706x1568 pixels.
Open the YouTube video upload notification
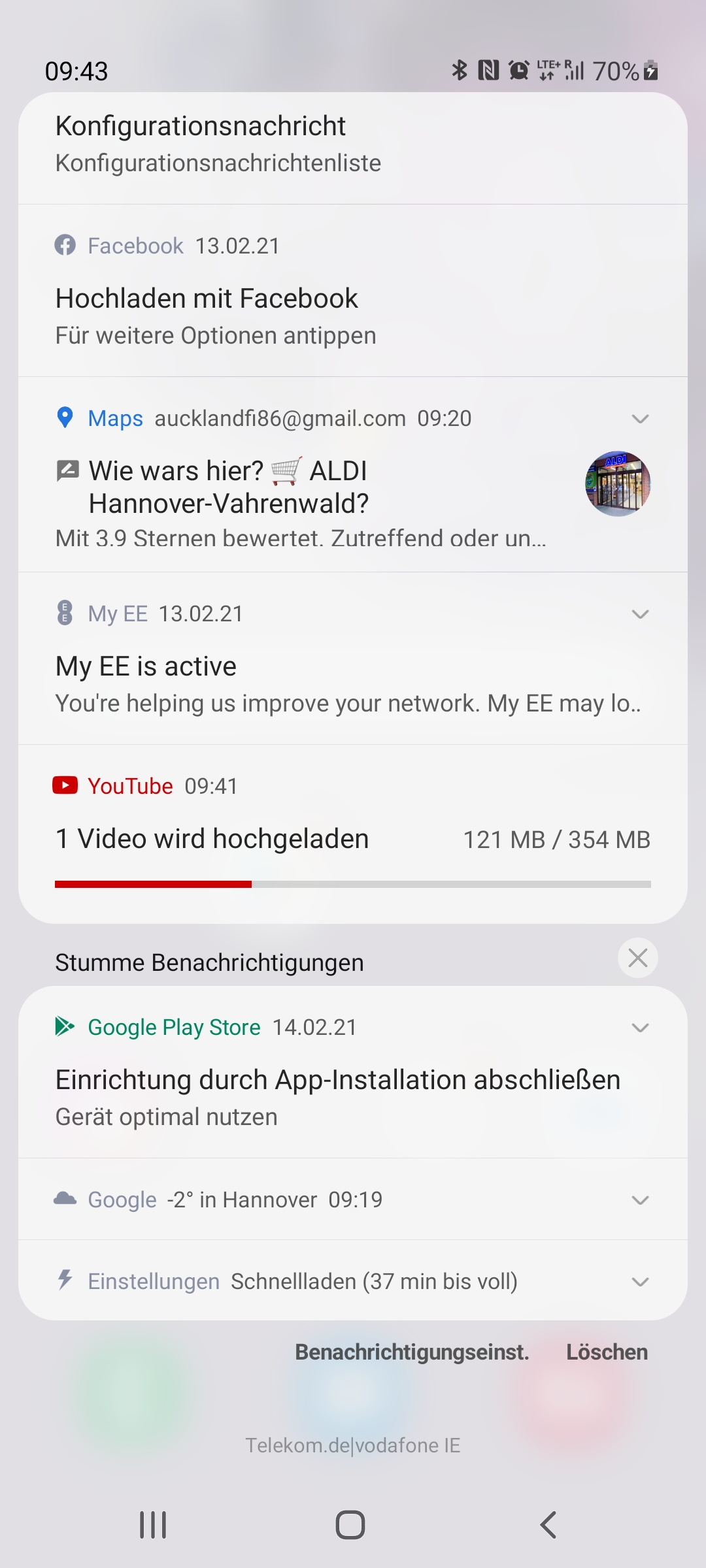(x=353, y=834)
